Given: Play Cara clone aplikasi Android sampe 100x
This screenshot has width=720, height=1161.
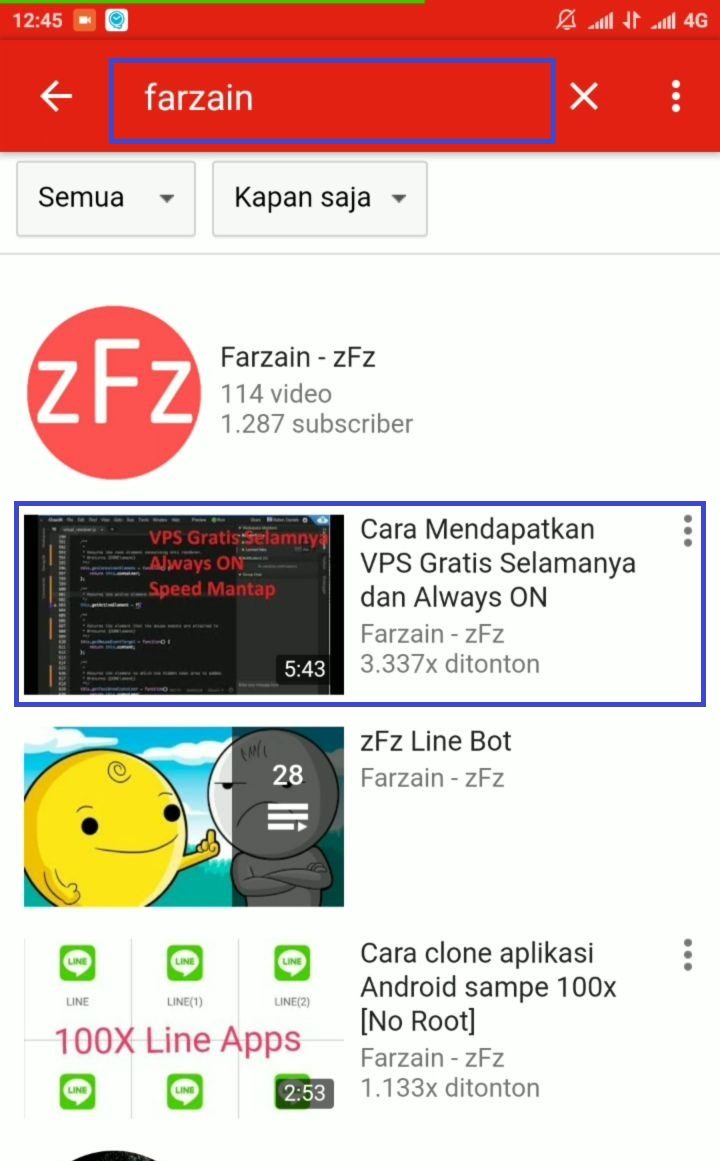Looking at the screenshot, I should coord(183,1027).
